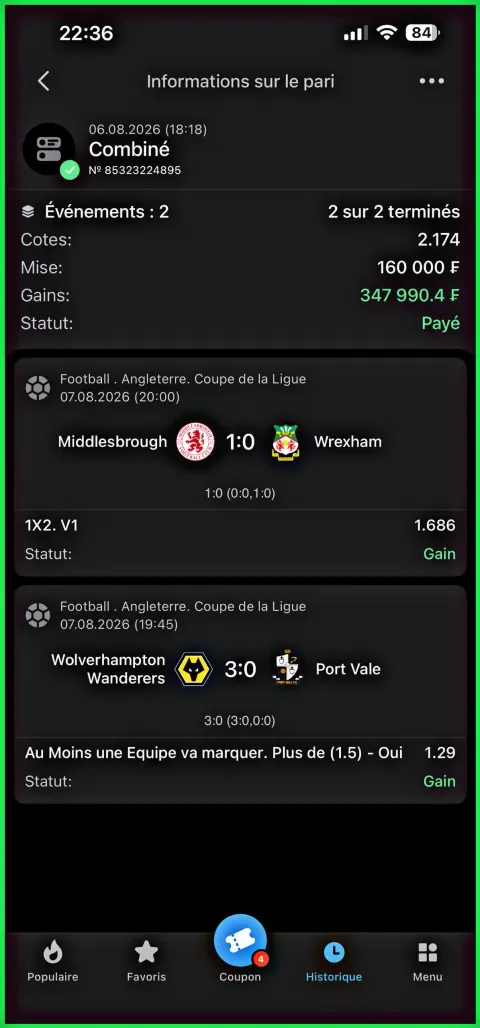
Task: Select the Historique tab
Action: 334,961
